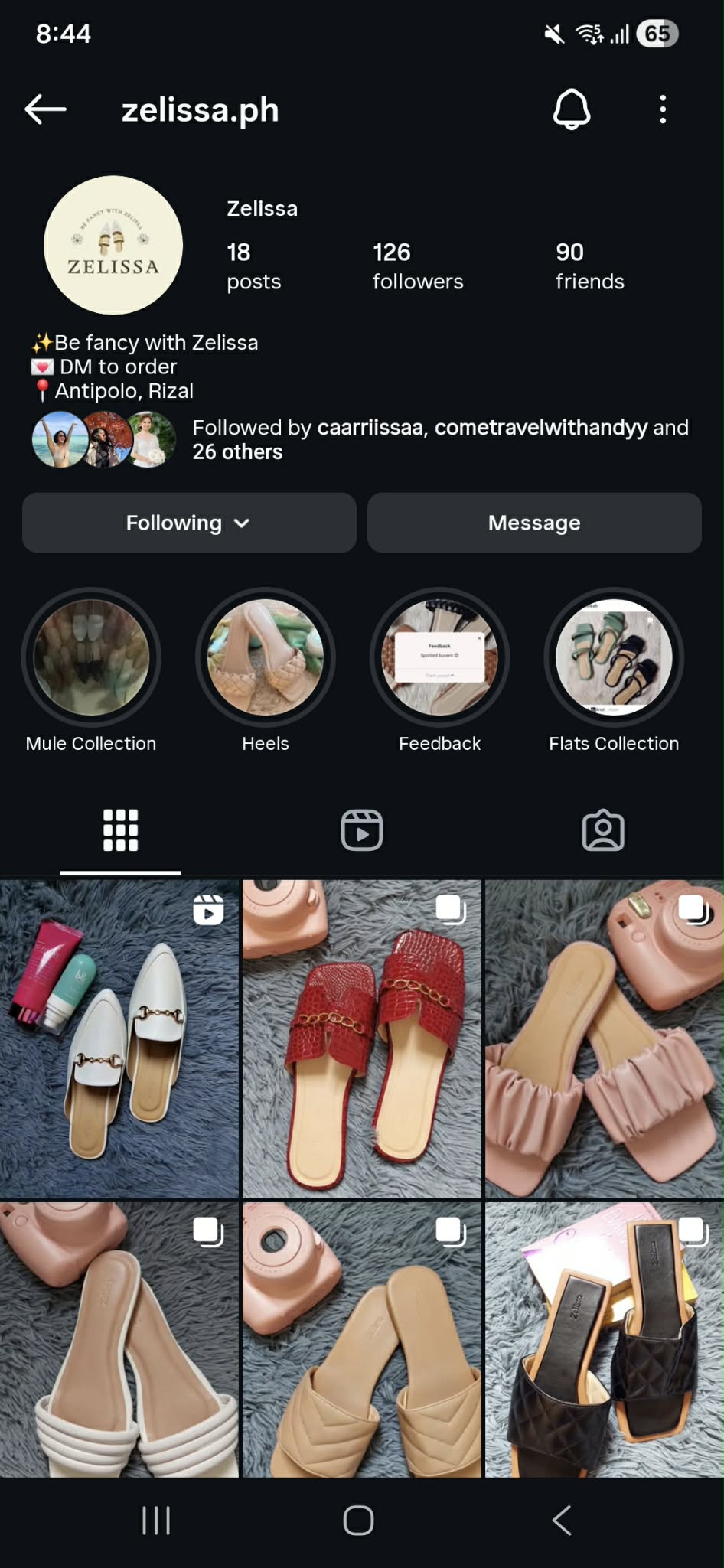Open the pink ruched slides post
Screen dimensions: 724x1568
[x=605, y=1038]
